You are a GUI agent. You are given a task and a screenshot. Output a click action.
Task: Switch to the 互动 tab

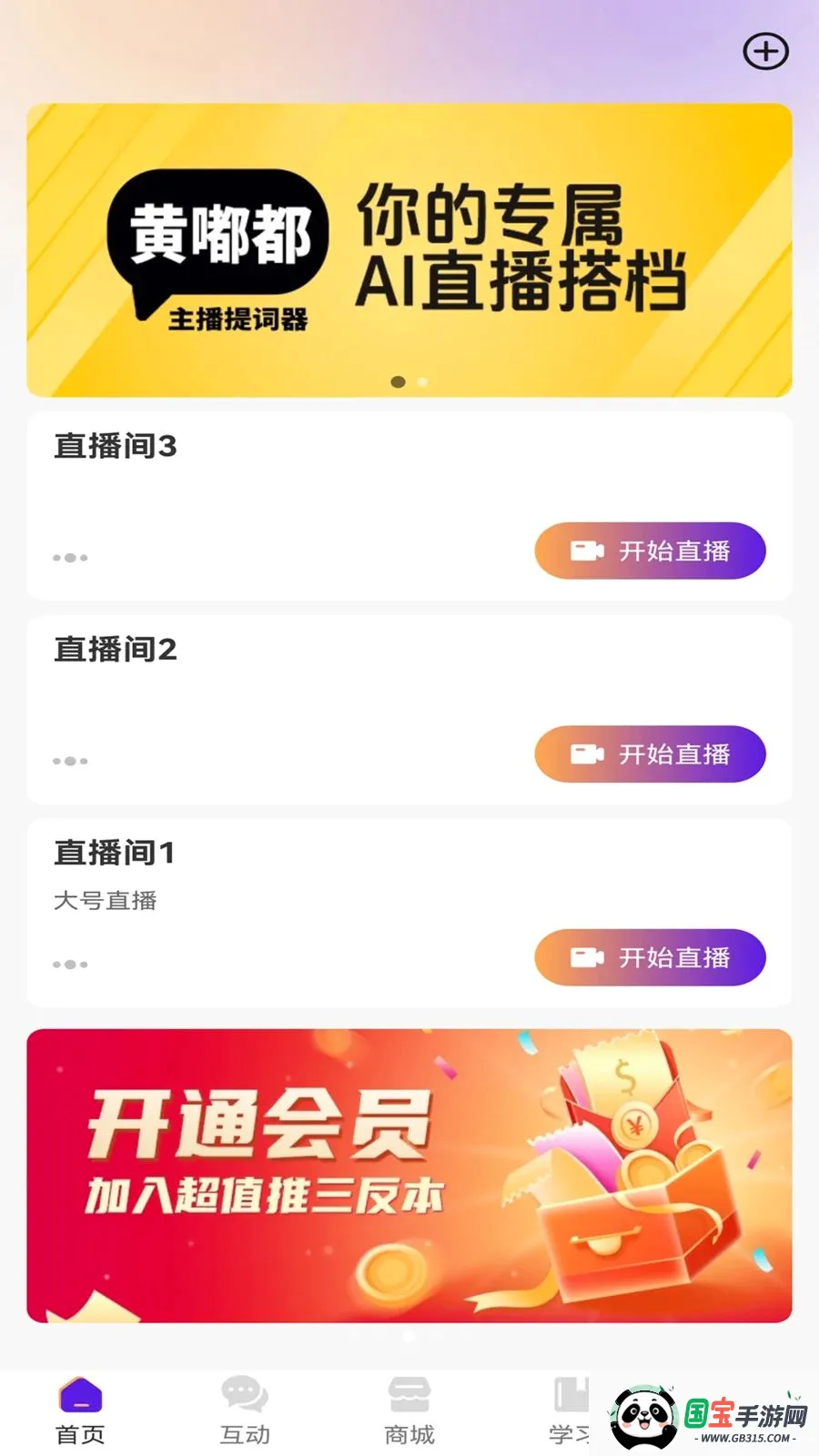click(245, 1411)
